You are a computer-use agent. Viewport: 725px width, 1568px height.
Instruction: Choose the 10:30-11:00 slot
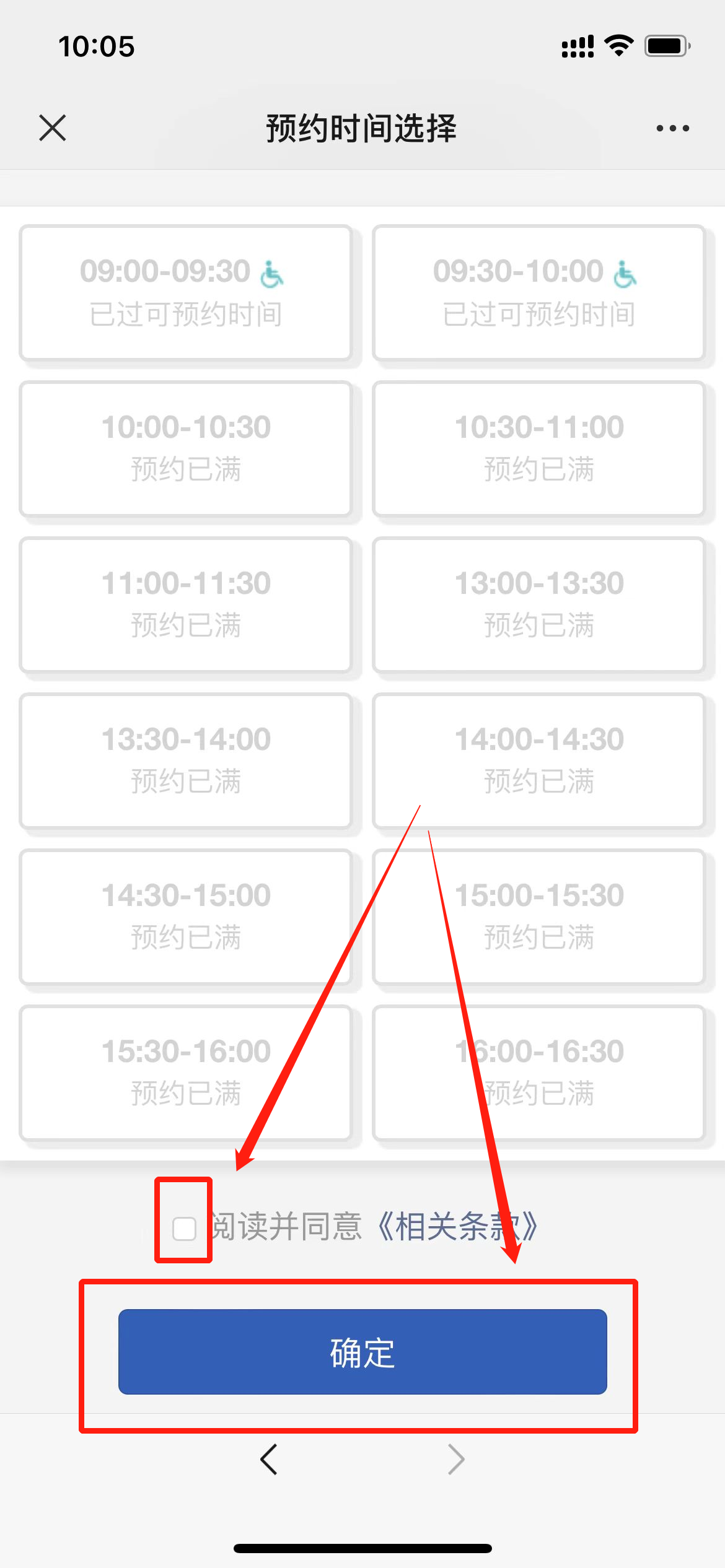click(538, 448)
